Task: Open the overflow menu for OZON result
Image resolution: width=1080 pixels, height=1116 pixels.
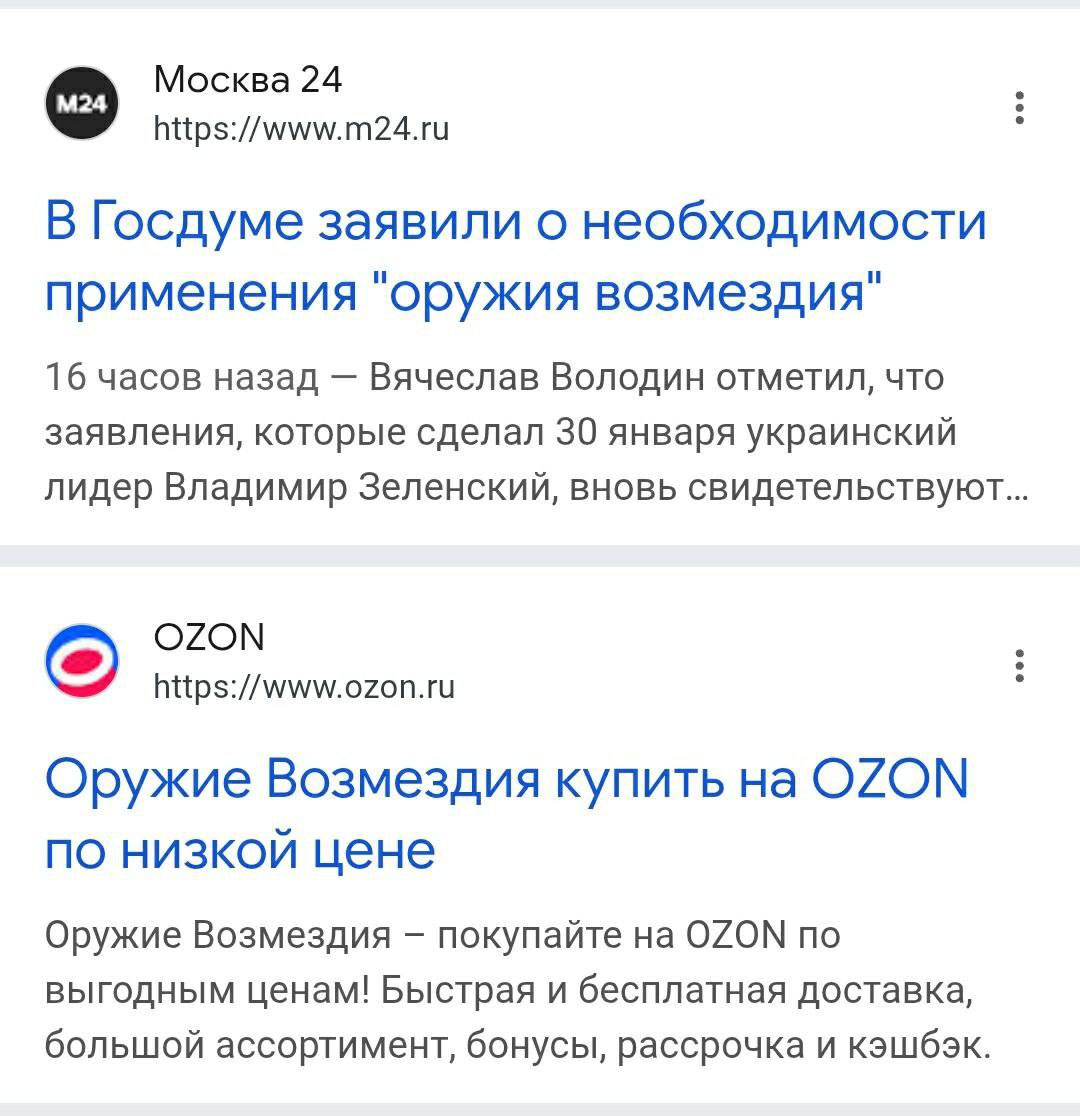Action: click(1019, 665)
